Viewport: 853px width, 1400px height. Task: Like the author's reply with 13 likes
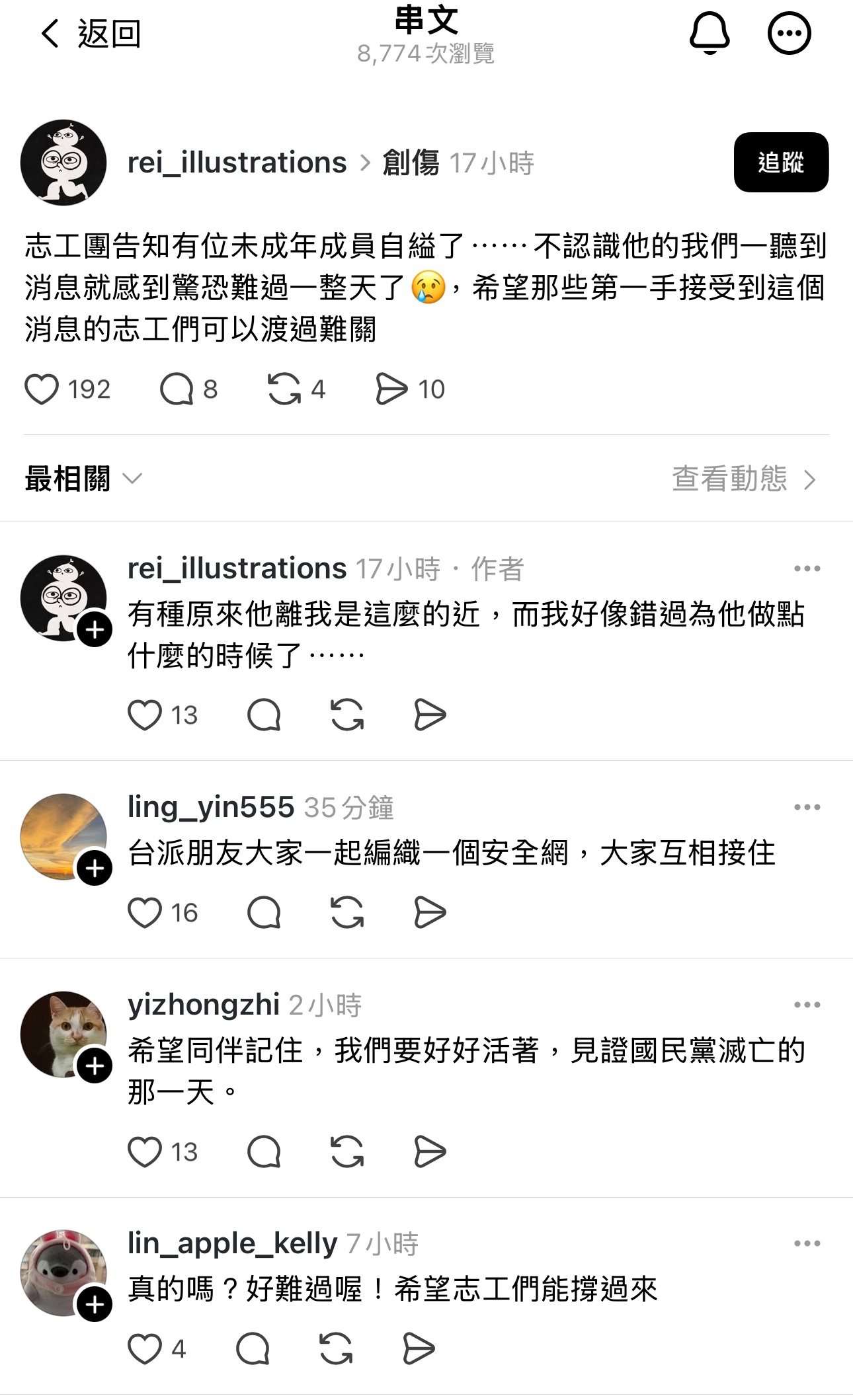tap(145, 715)
